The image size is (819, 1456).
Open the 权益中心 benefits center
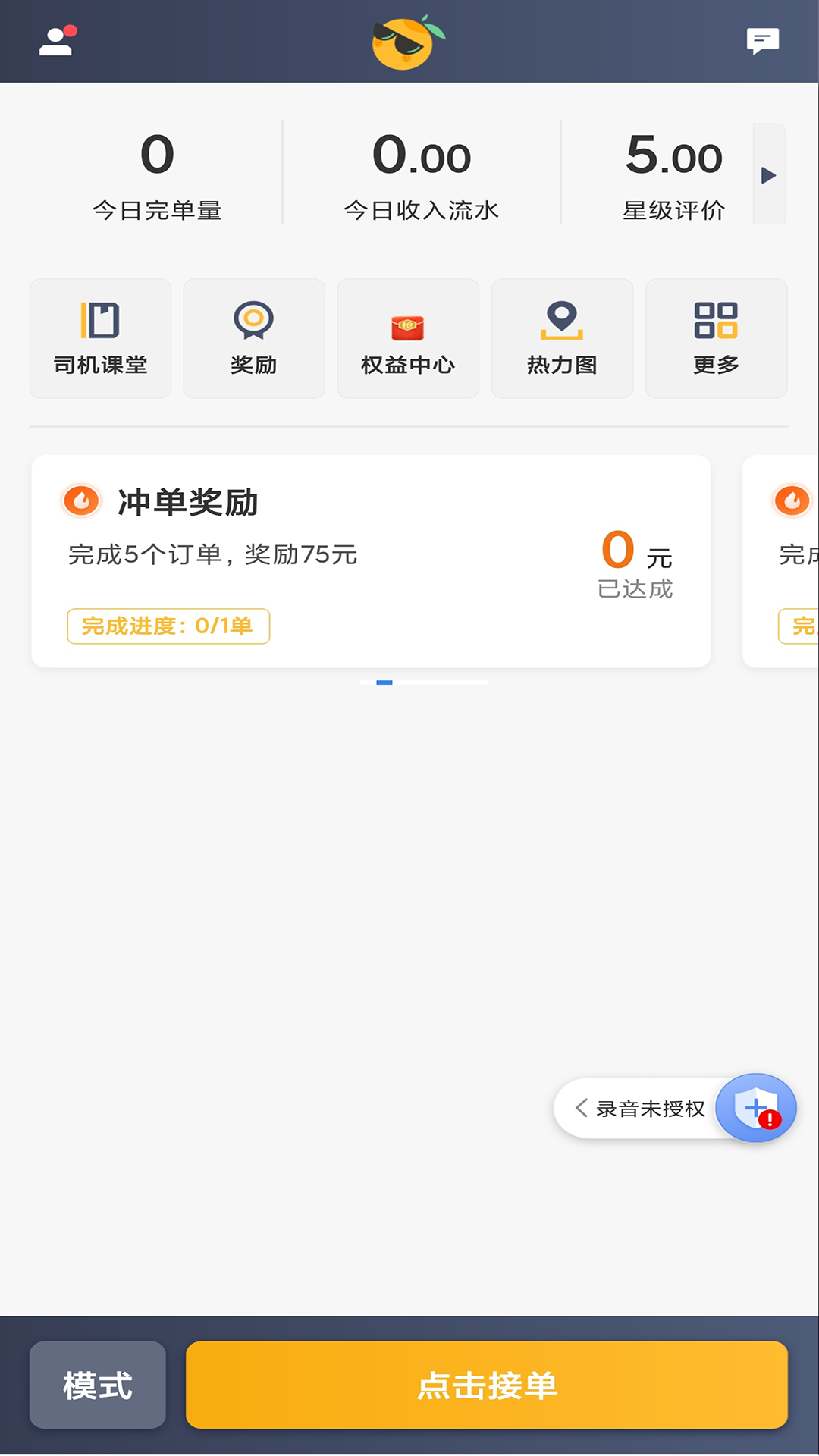(x=408, y=338)
